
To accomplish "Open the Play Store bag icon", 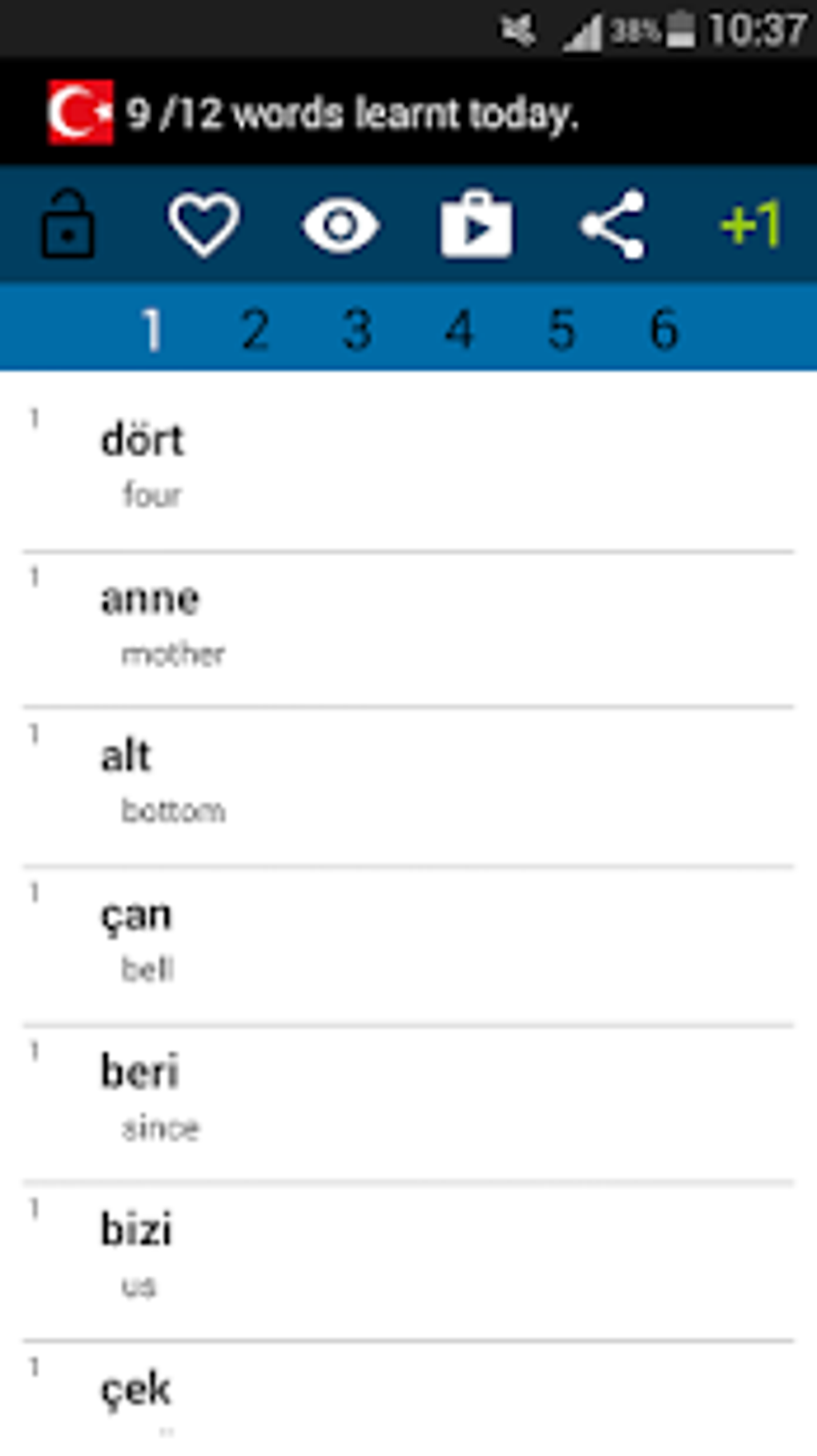I will point(477,224).
